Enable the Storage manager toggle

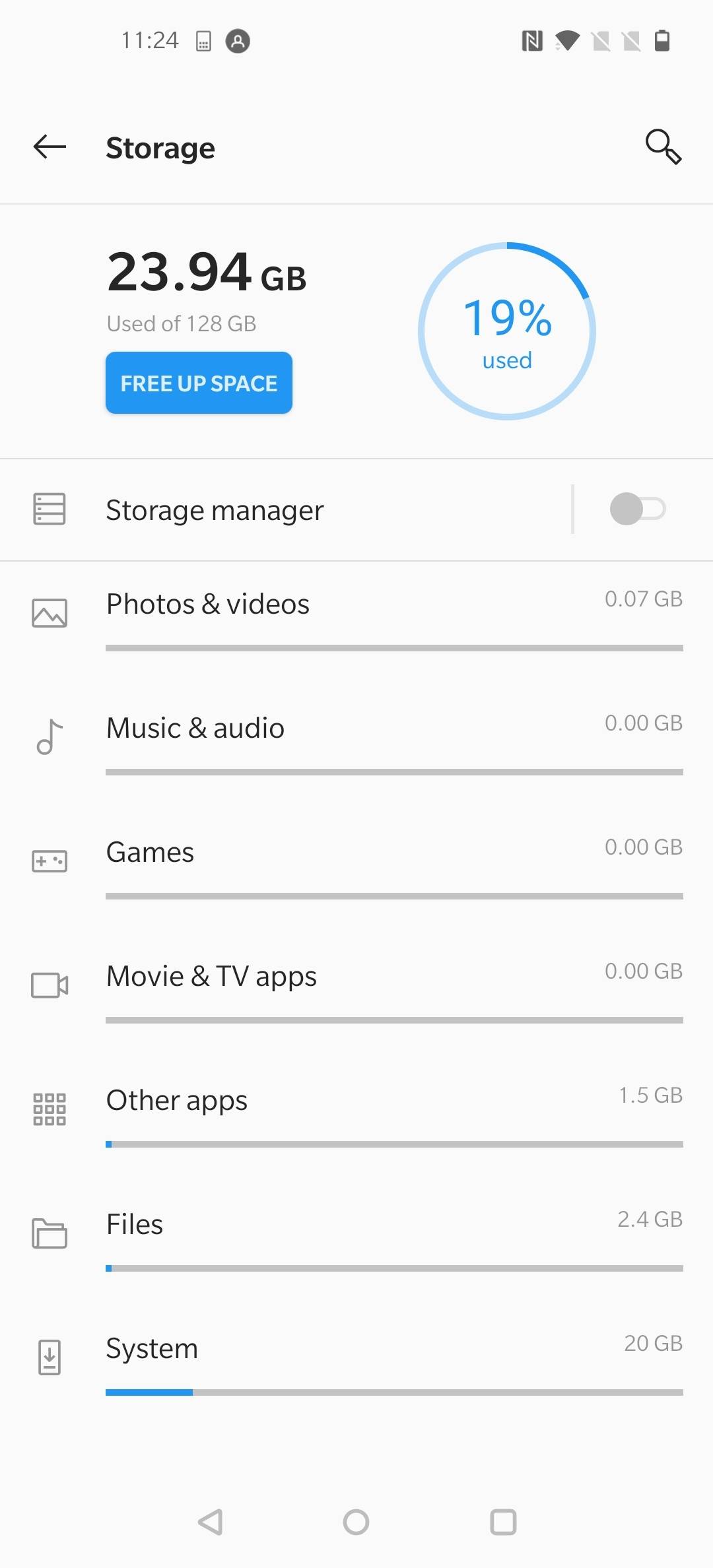tap(636, 509)
